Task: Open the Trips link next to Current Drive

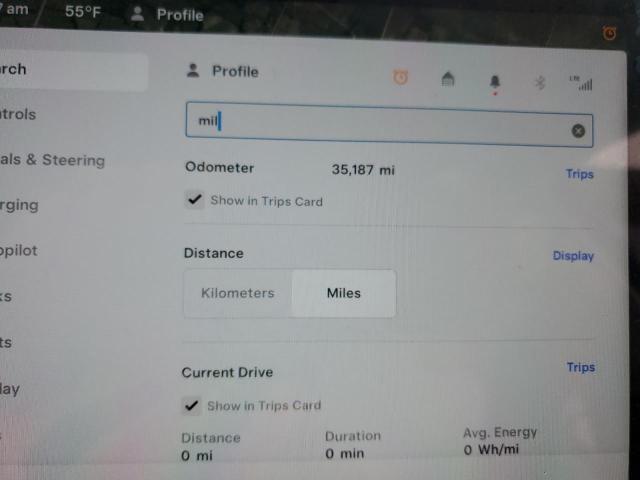Action: point(580,367)
